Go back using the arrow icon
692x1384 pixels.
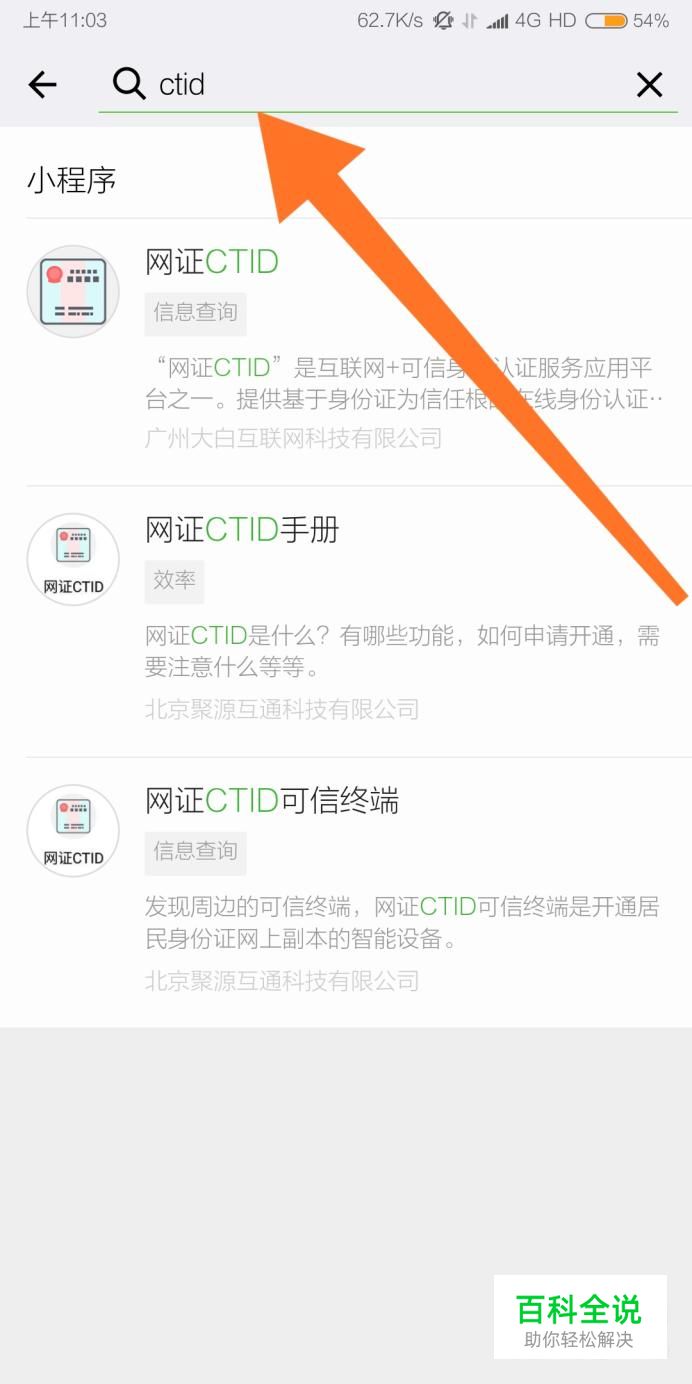(x=42, y=85)
